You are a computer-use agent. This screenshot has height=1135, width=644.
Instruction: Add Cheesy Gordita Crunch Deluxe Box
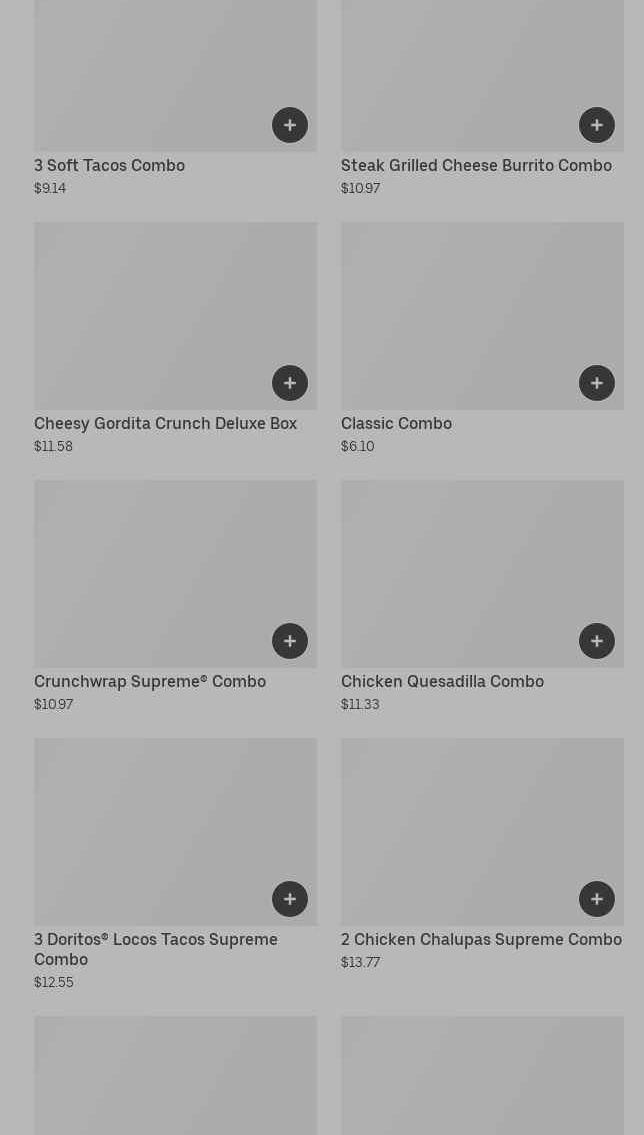tap(290, 383)
